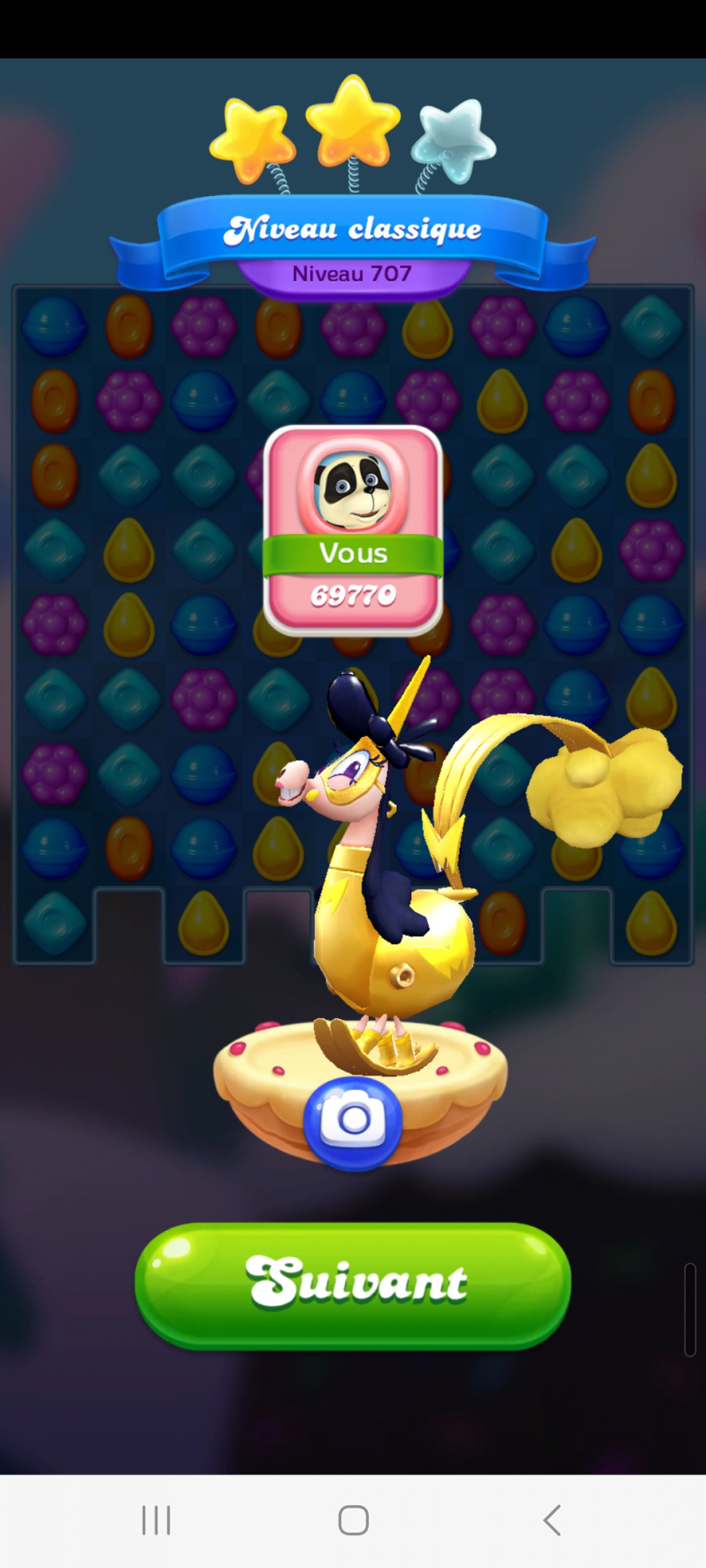The width and height of the screenshot is (706, 1568).
Task: Go back using the system back arrow
Action: [x=552, y=1520]
